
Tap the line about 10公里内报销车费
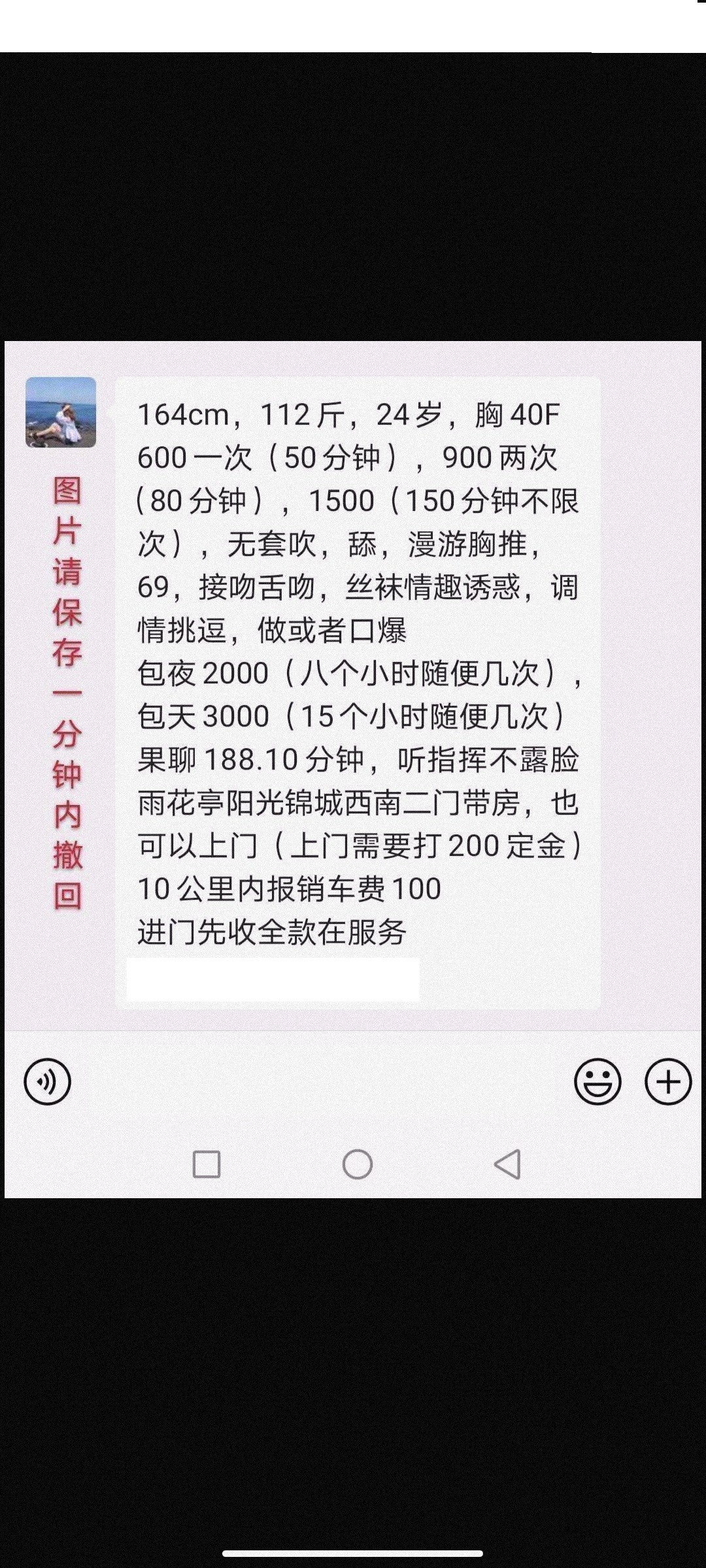click(x=288, y=889)
